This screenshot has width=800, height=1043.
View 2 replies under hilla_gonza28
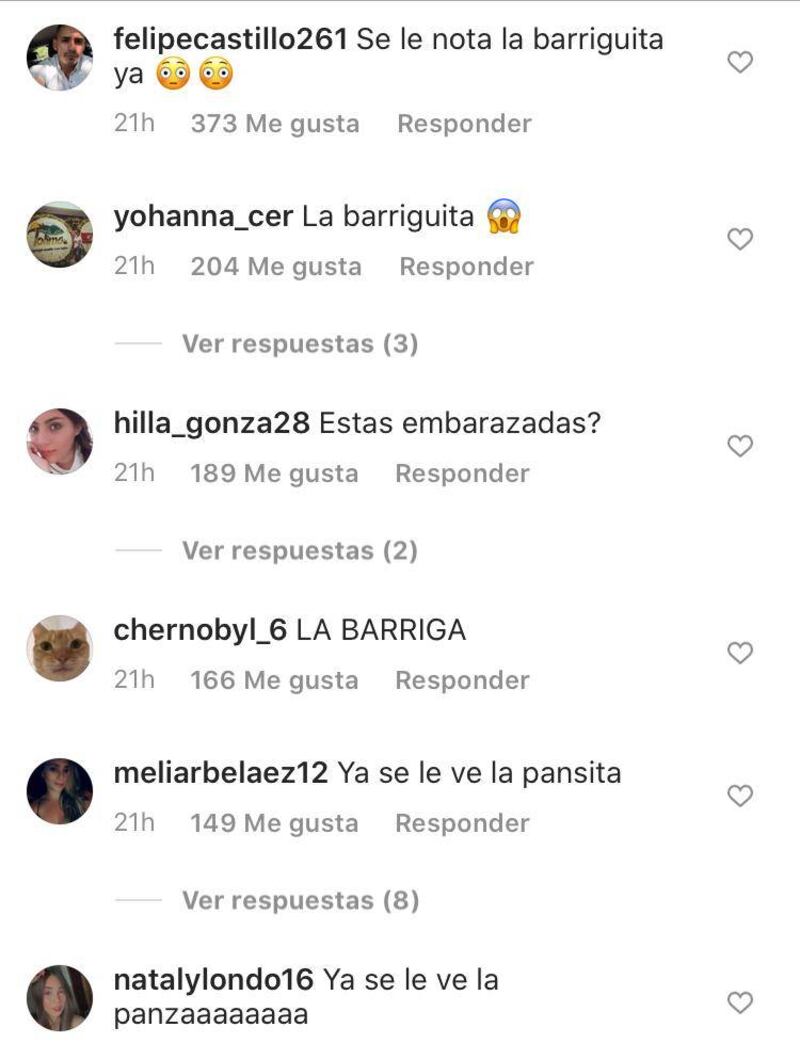coord(299,551)
